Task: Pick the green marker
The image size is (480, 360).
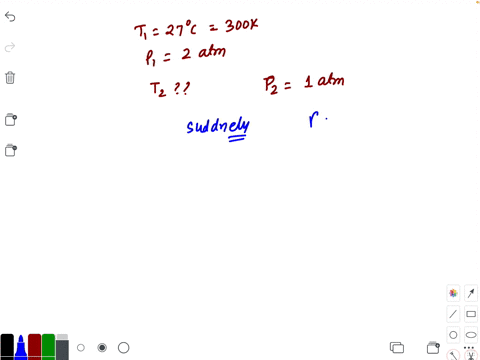Action: (48, 347)
